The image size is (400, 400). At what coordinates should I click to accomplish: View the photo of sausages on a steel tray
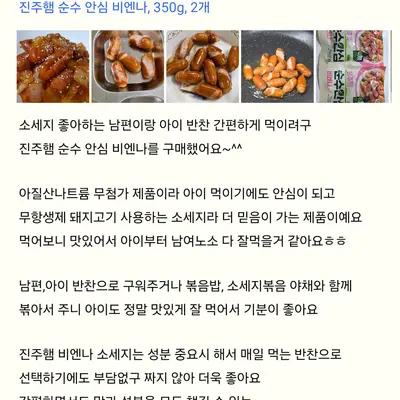[x=128, y=66]
